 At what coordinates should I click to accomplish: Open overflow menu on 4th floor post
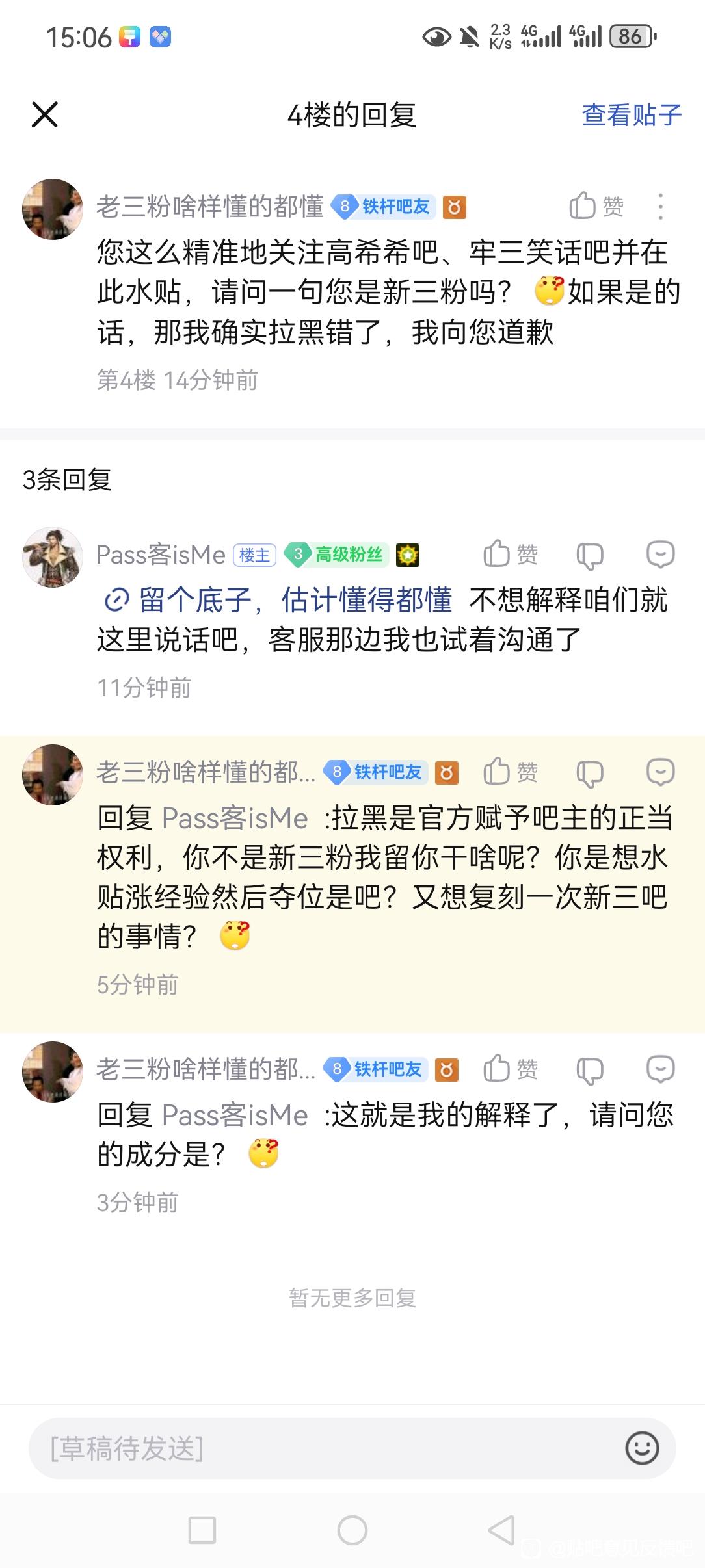[660, 207]
